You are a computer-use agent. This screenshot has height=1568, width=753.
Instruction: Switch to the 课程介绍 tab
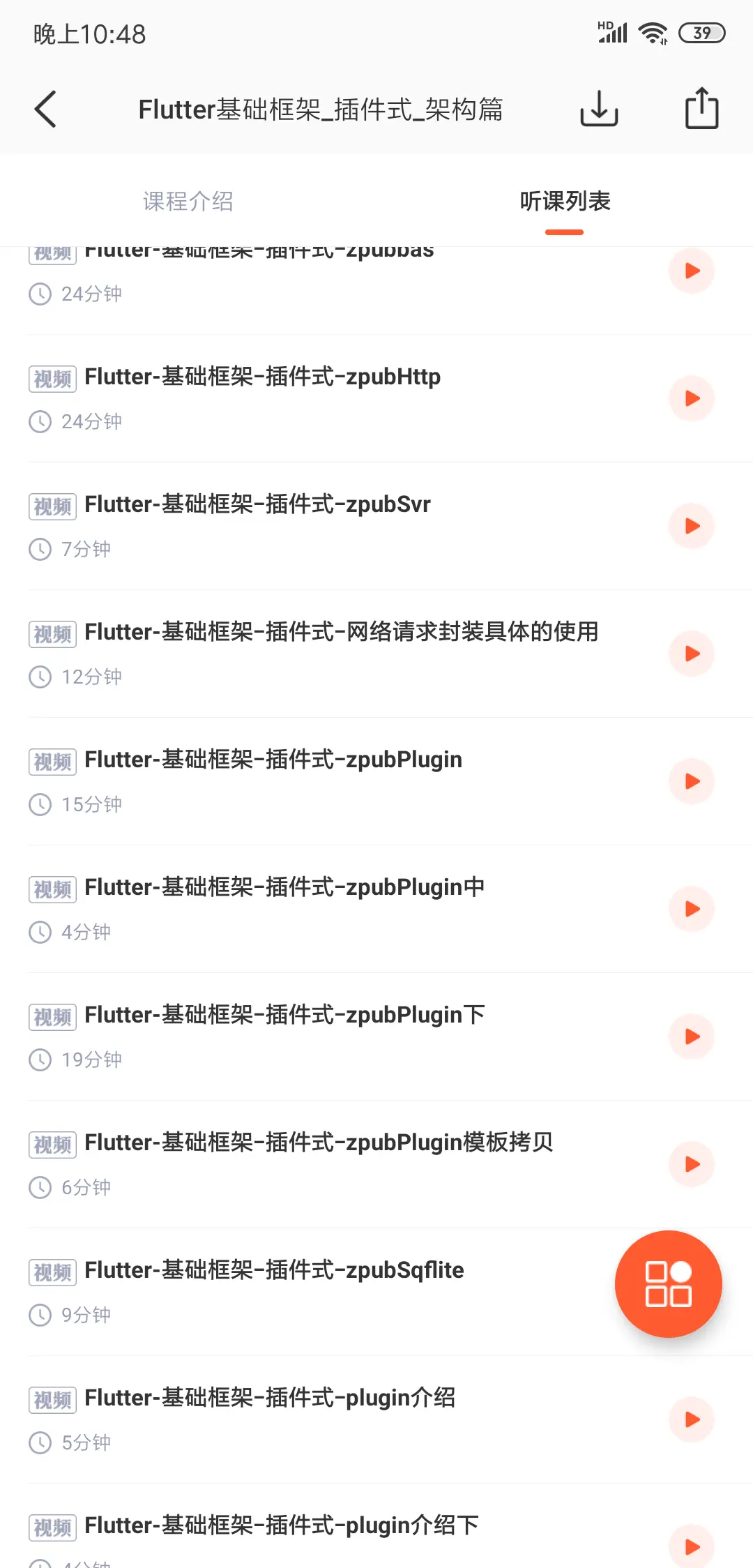click(x=188, y=202)
